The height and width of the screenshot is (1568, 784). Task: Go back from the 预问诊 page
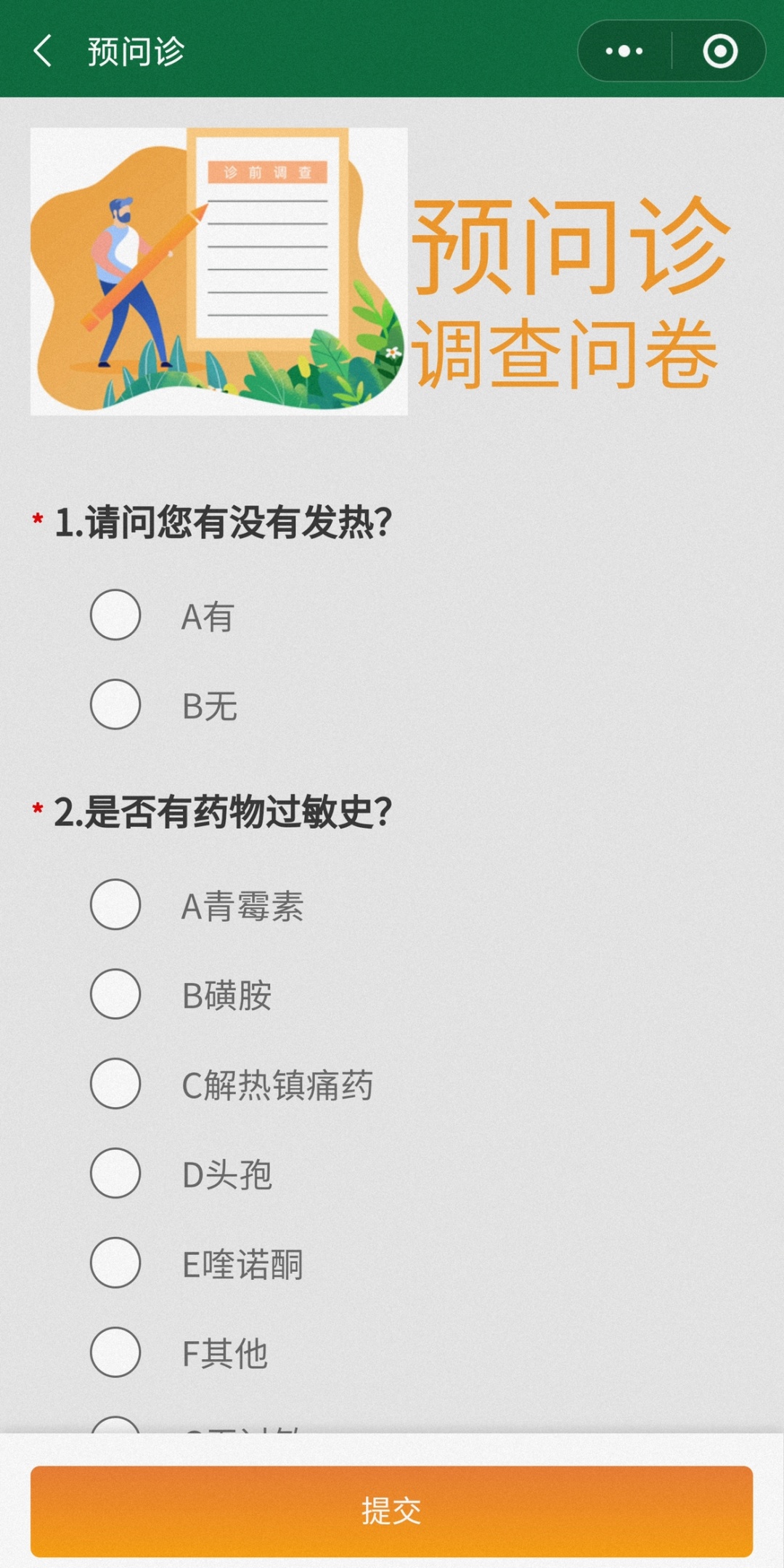[44, 52]
